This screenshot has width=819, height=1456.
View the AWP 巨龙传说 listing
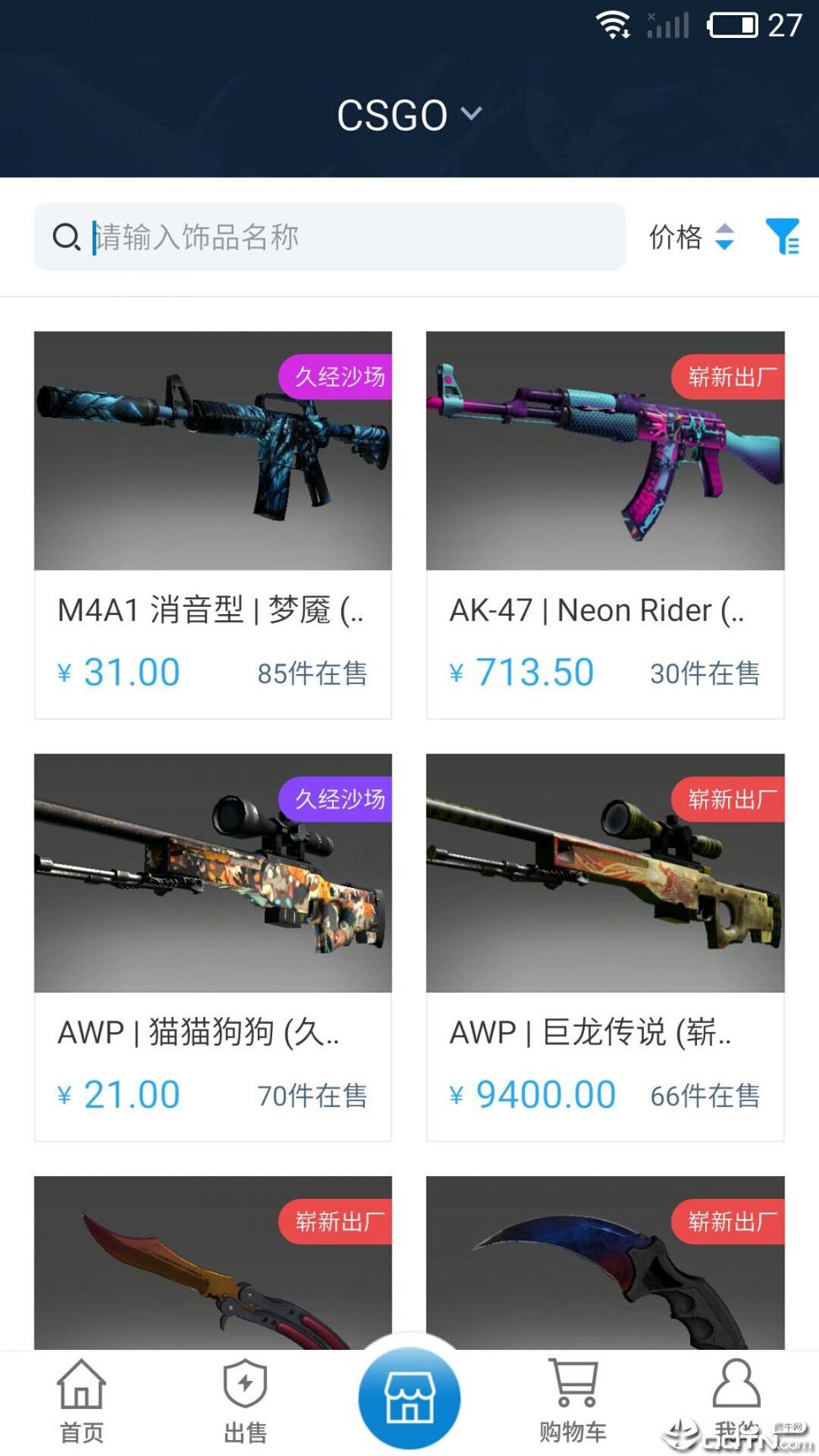point(605,946)
